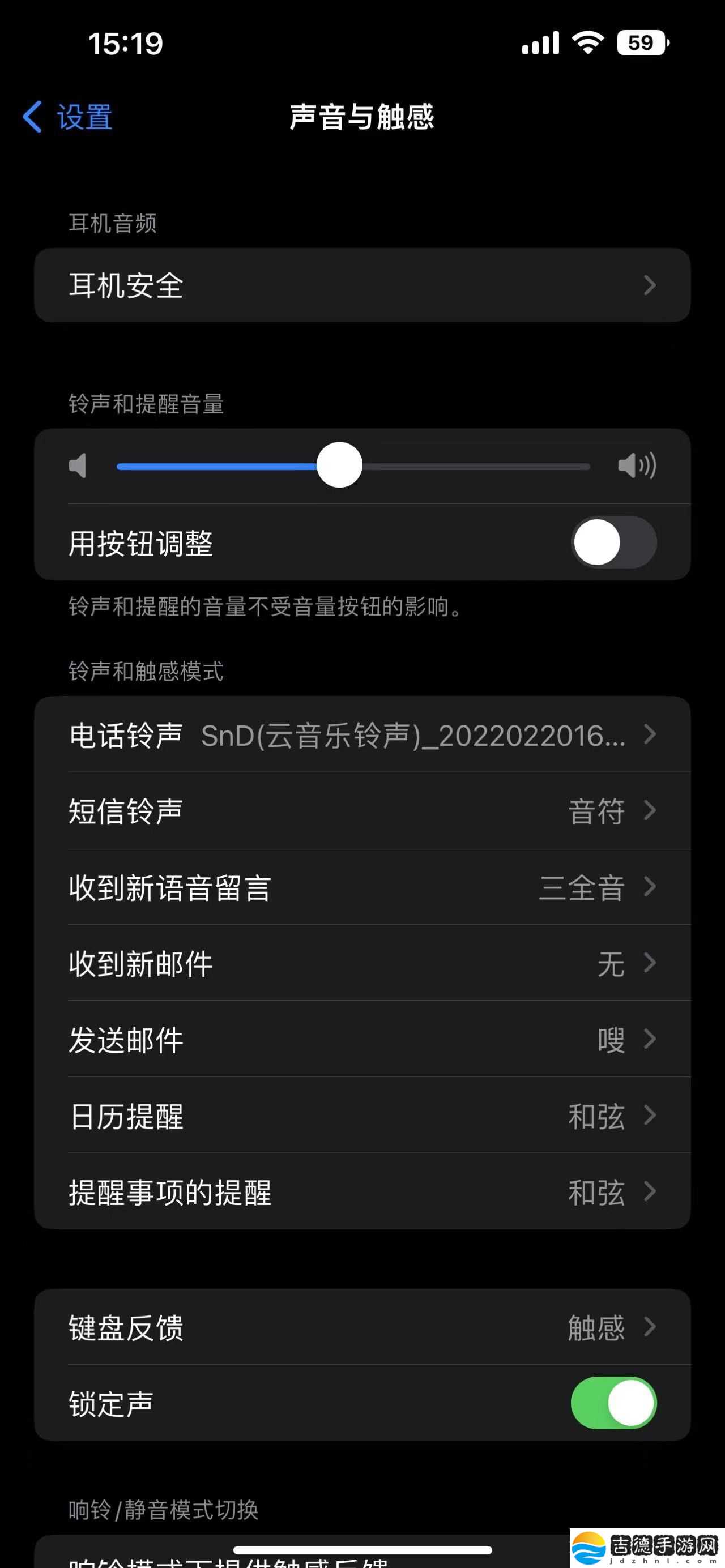Open 耳机安全 settings
Viewport: 725px width, 1568px height.
(x=362, y=285)
